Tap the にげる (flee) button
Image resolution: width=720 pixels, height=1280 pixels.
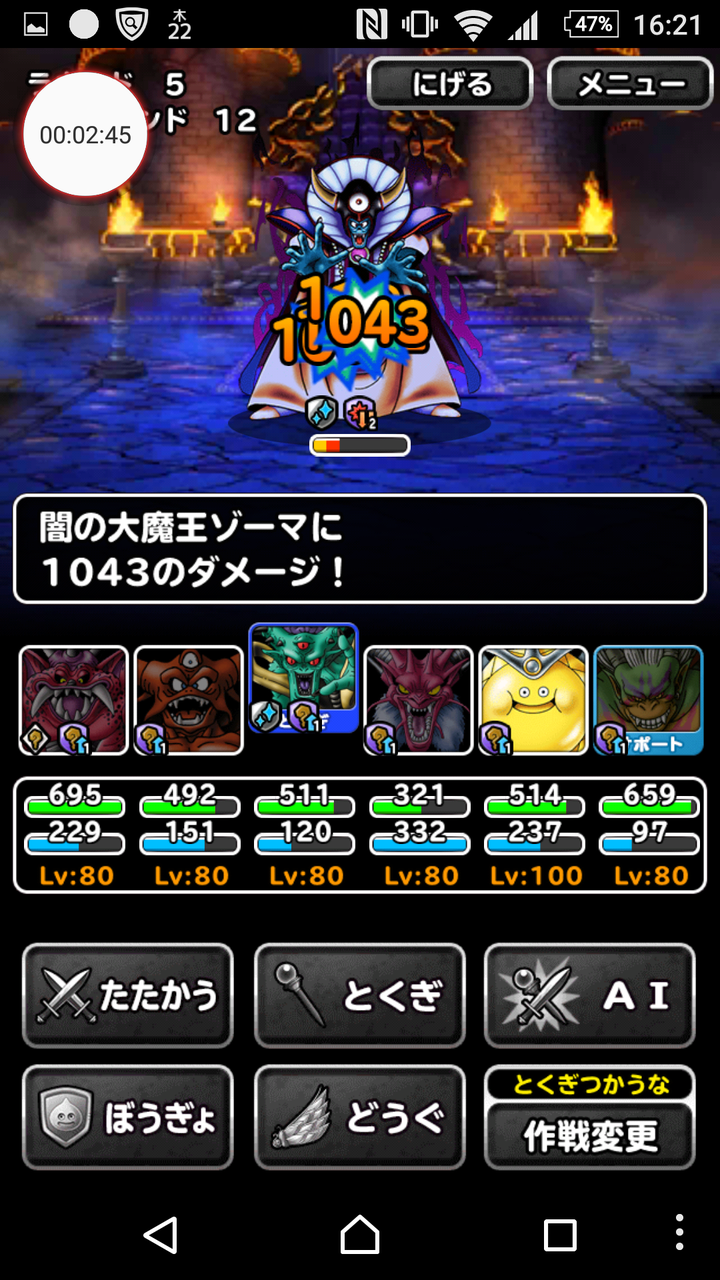click(x=450, y=83)
